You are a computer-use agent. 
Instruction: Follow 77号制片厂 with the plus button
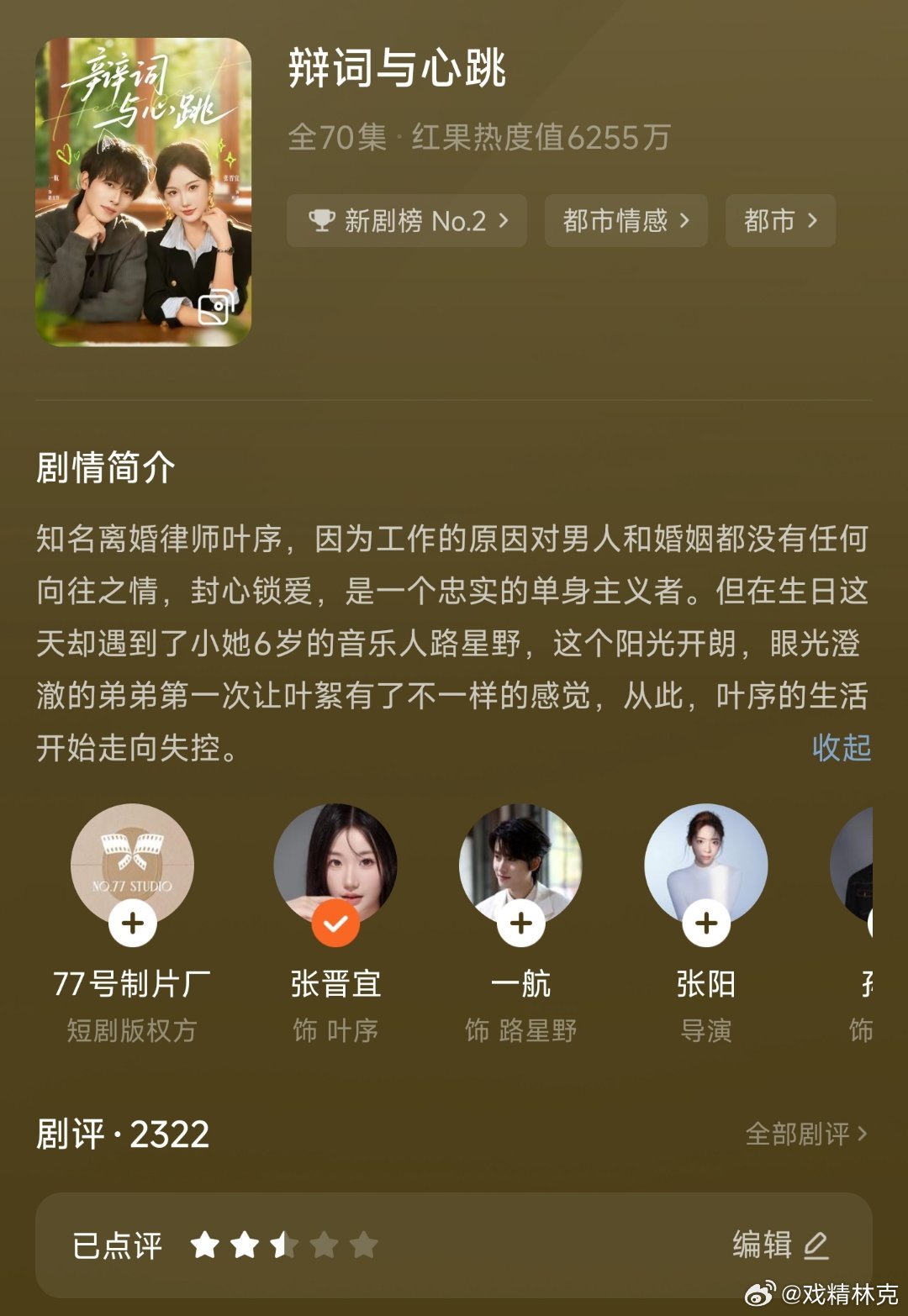131,923
